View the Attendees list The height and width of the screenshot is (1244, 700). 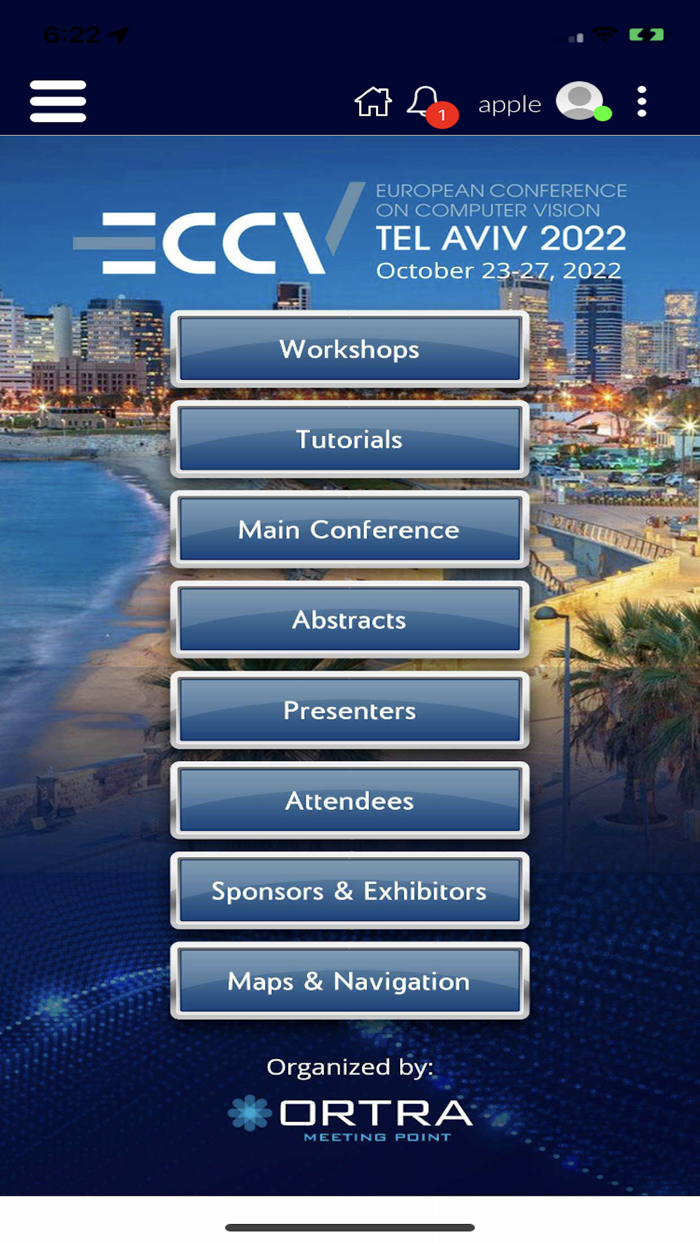pyautogui.click(x=349, y=801)
